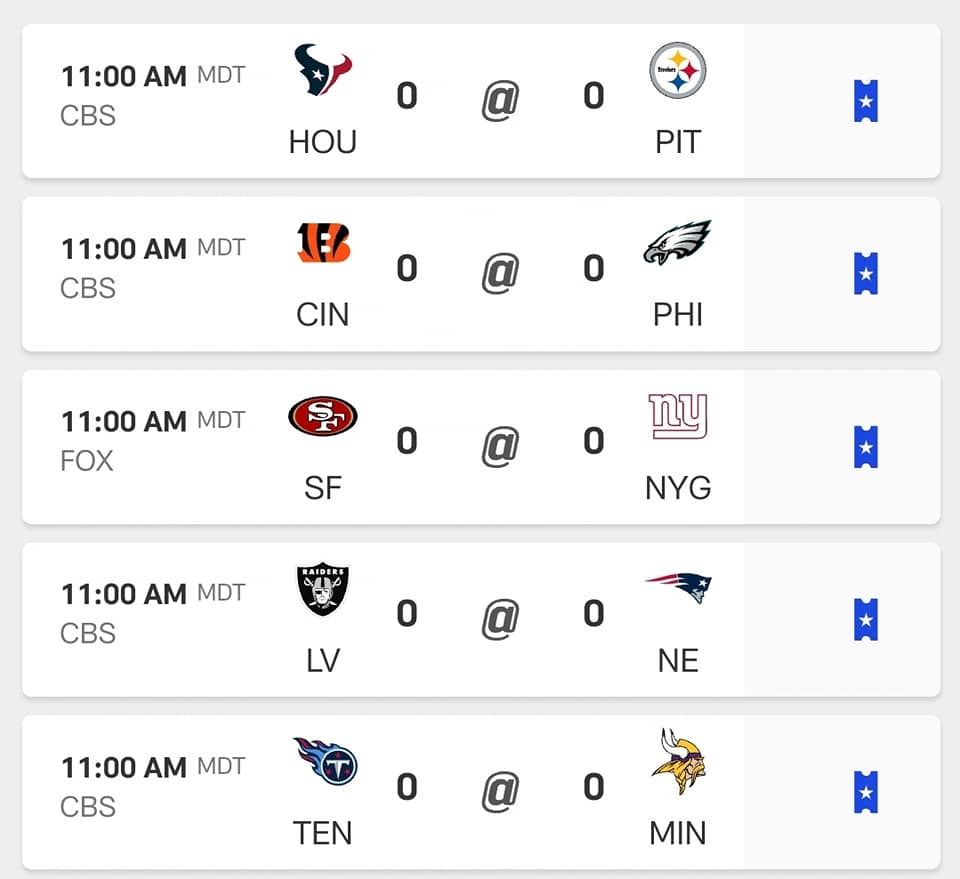The height and width of the screenshot is (879, 960).
Task: Open the Houston at Pittsburgh game card
Action: [x=500, y=100]
